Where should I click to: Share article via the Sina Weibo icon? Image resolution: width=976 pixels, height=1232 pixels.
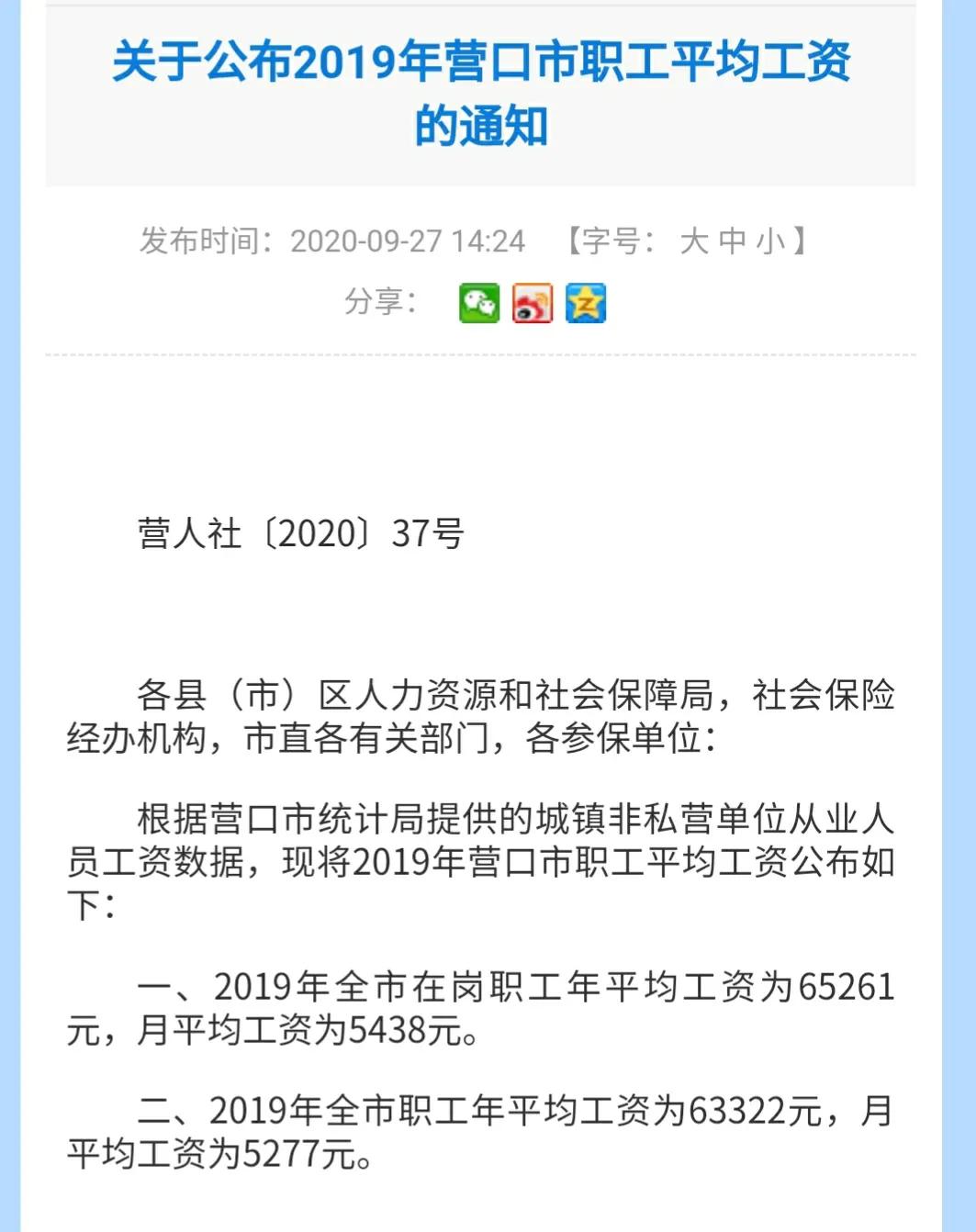533,304
